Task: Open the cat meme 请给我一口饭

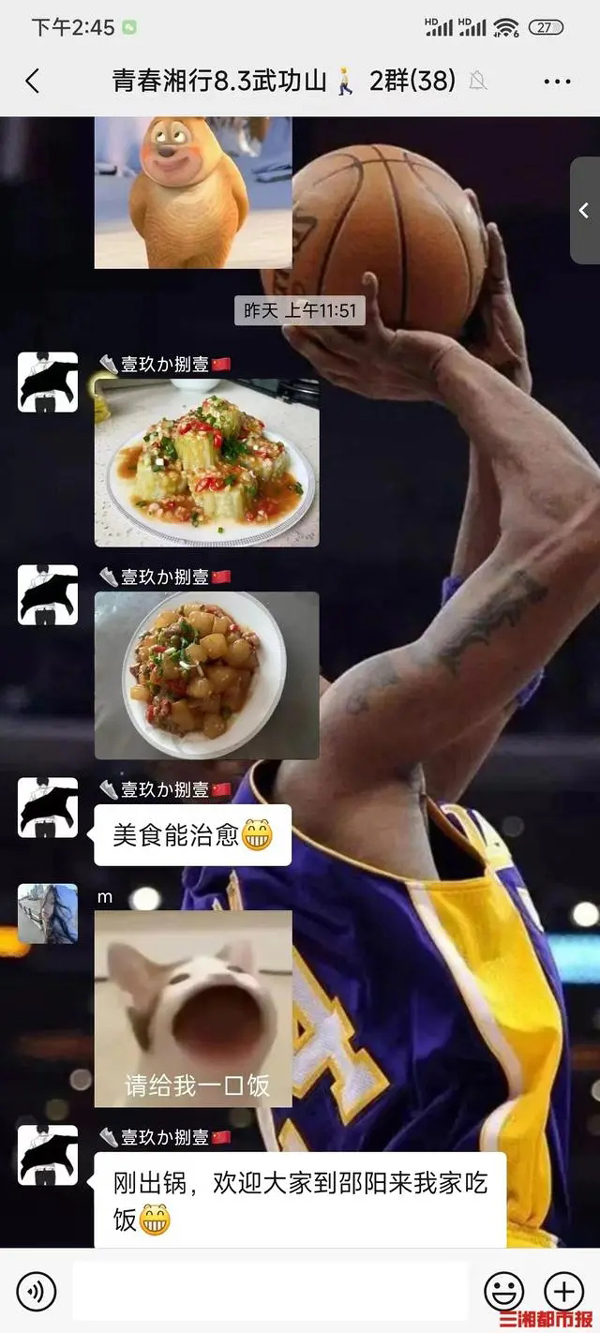Action: (193, 1008)
